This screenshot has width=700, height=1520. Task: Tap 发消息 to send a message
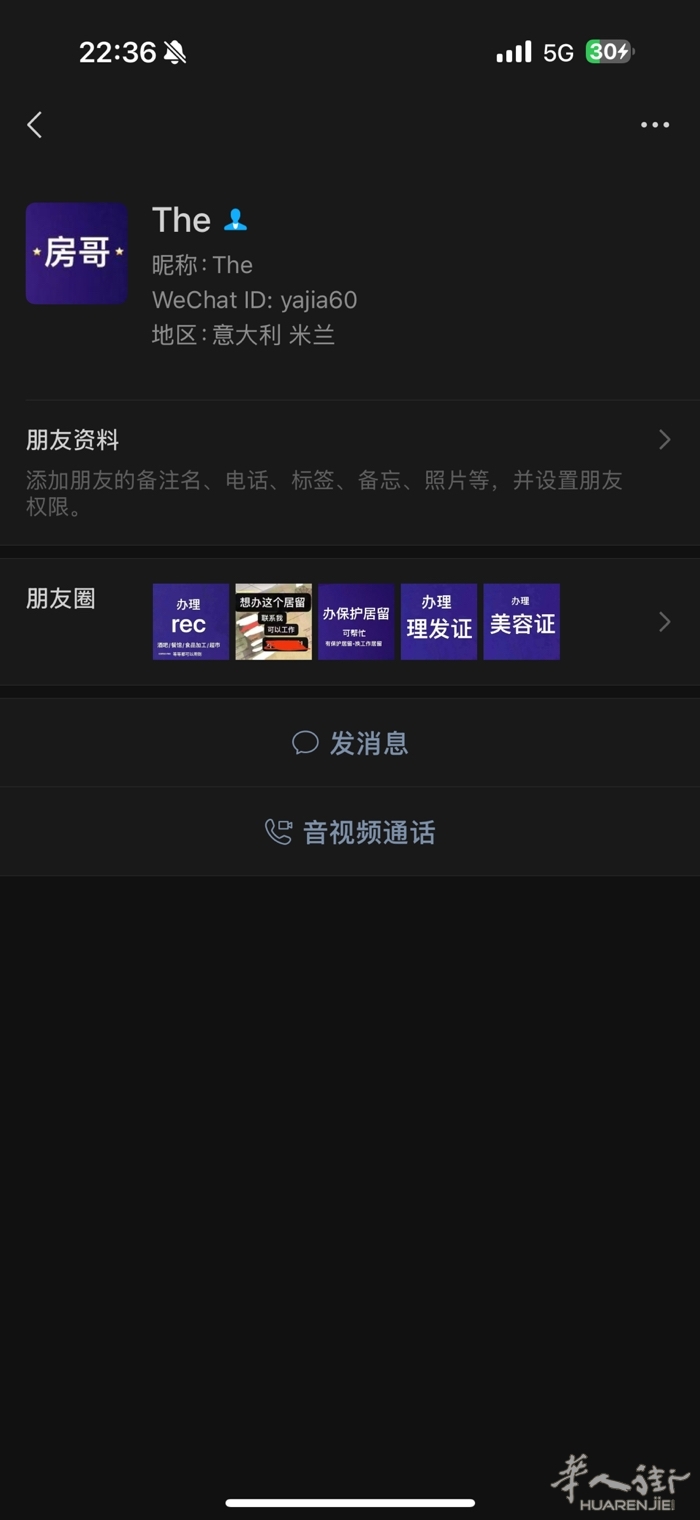(x=350, y=743)
